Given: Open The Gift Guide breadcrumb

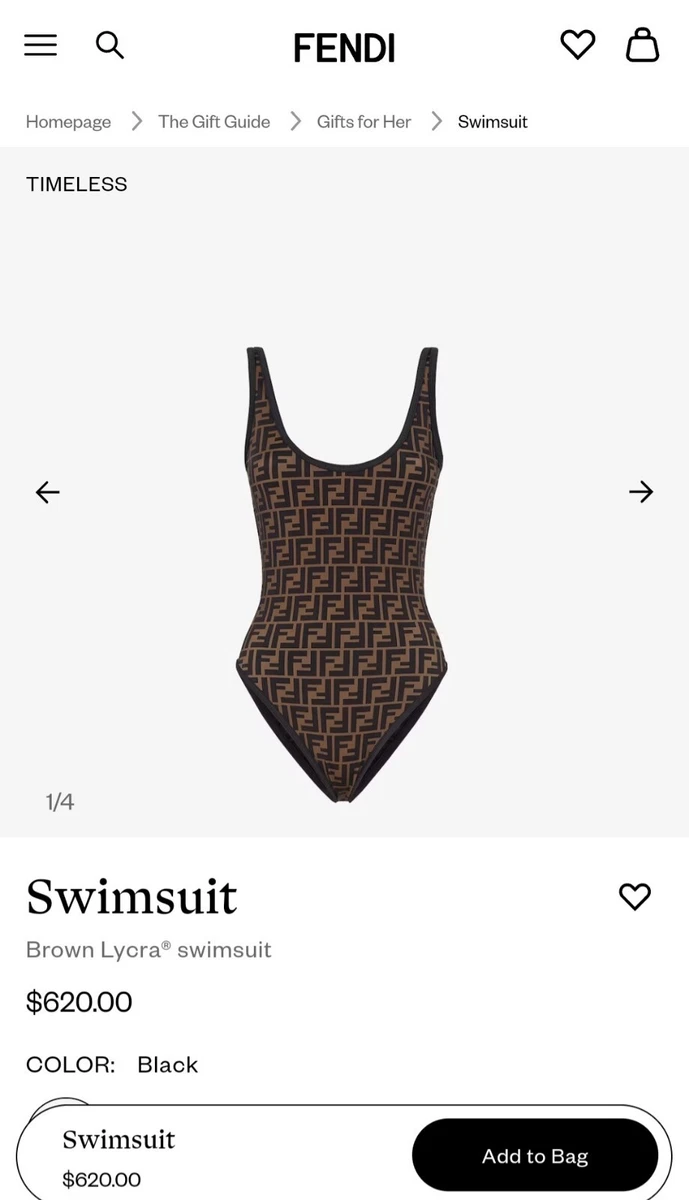Looking at the screenshot, I should [x=214, y=121].
